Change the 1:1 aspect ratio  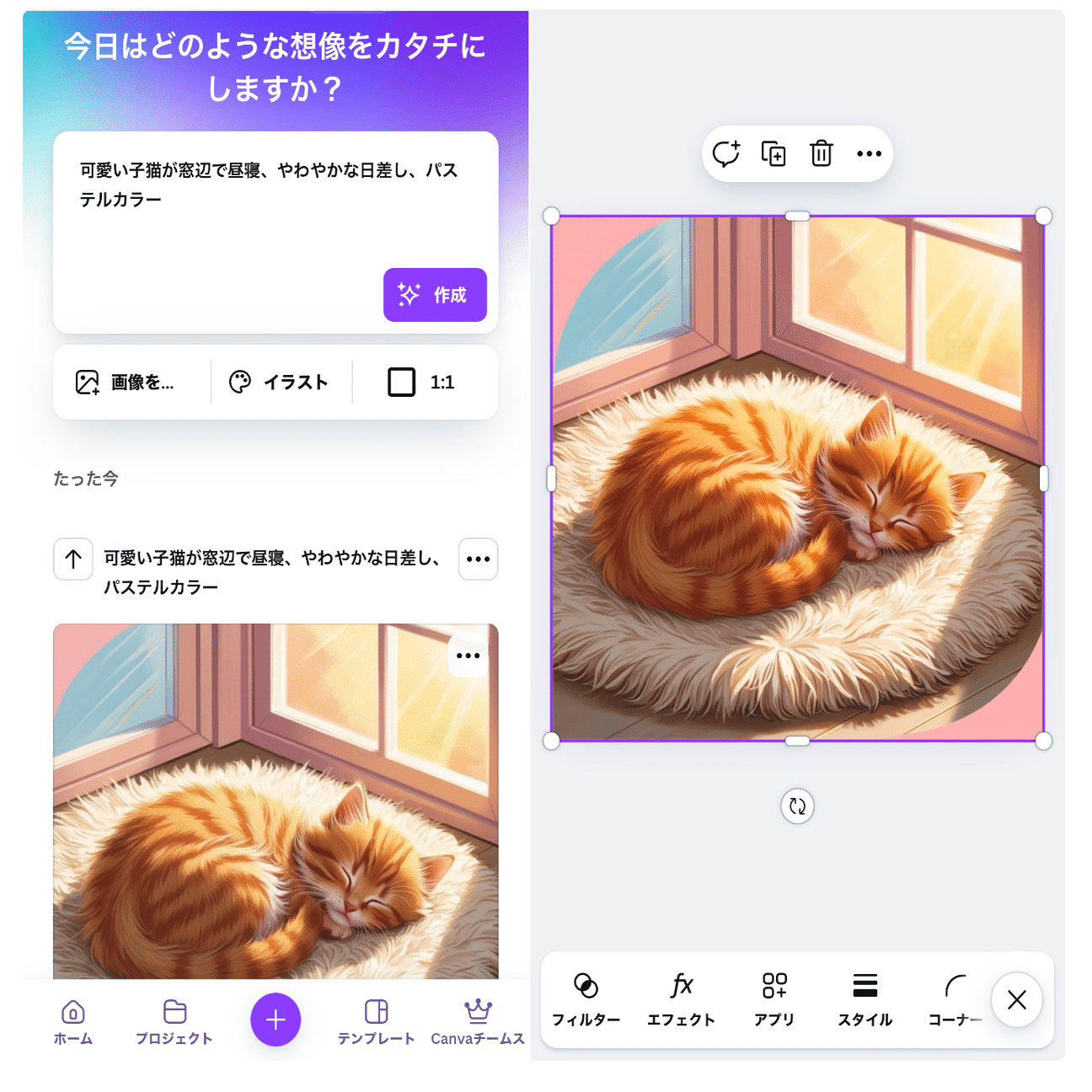[421, 383]
